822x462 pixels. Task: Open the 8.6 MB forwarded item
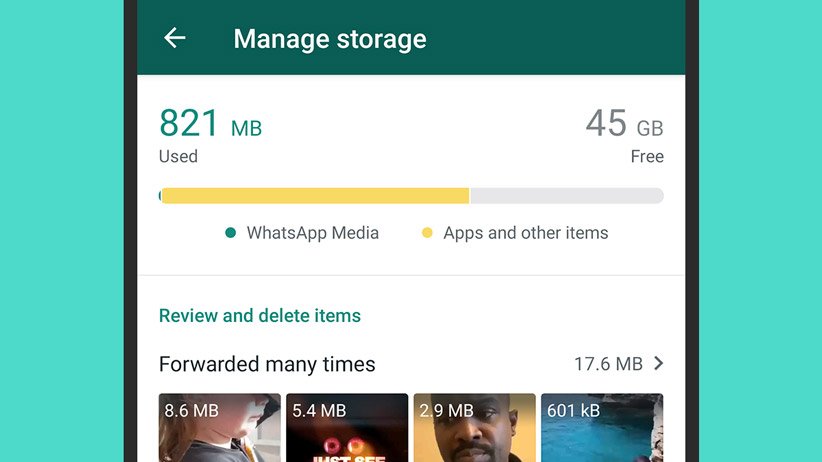(x=219, y=428)
